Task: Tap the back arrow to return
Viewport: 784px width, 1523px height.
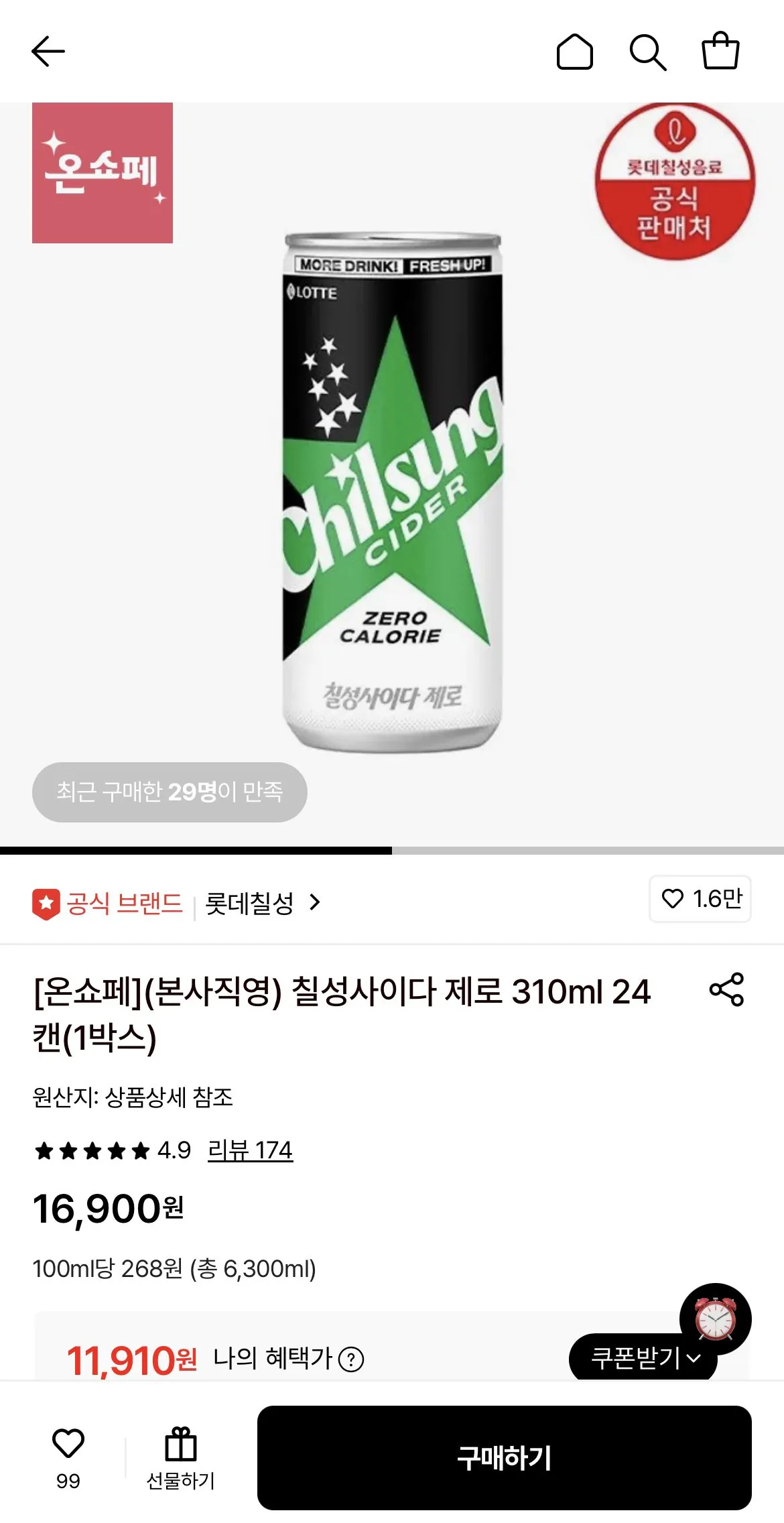Action: coord(47,51)
